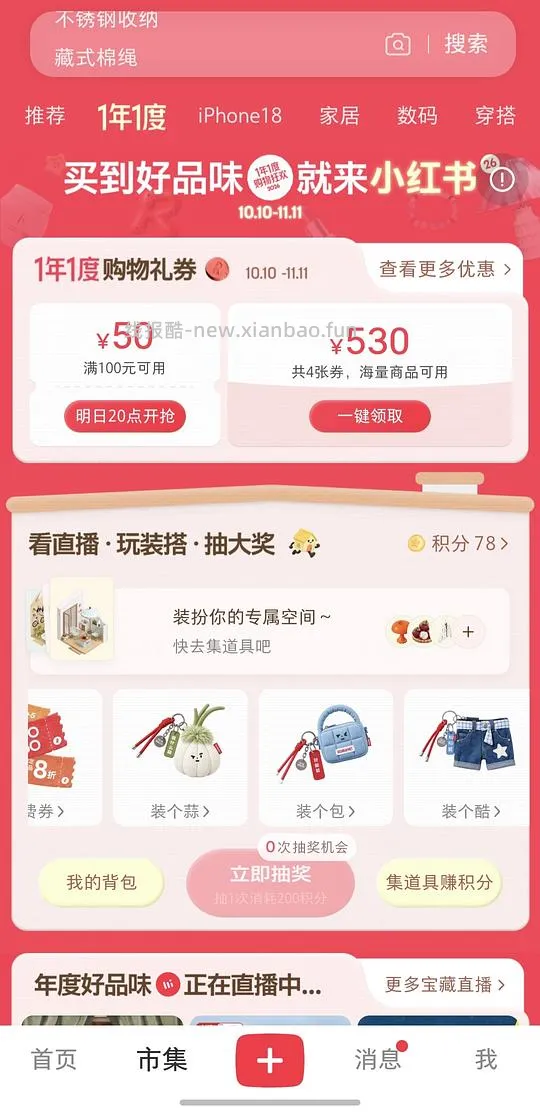Open the 数码 tab

pos(417,115)
